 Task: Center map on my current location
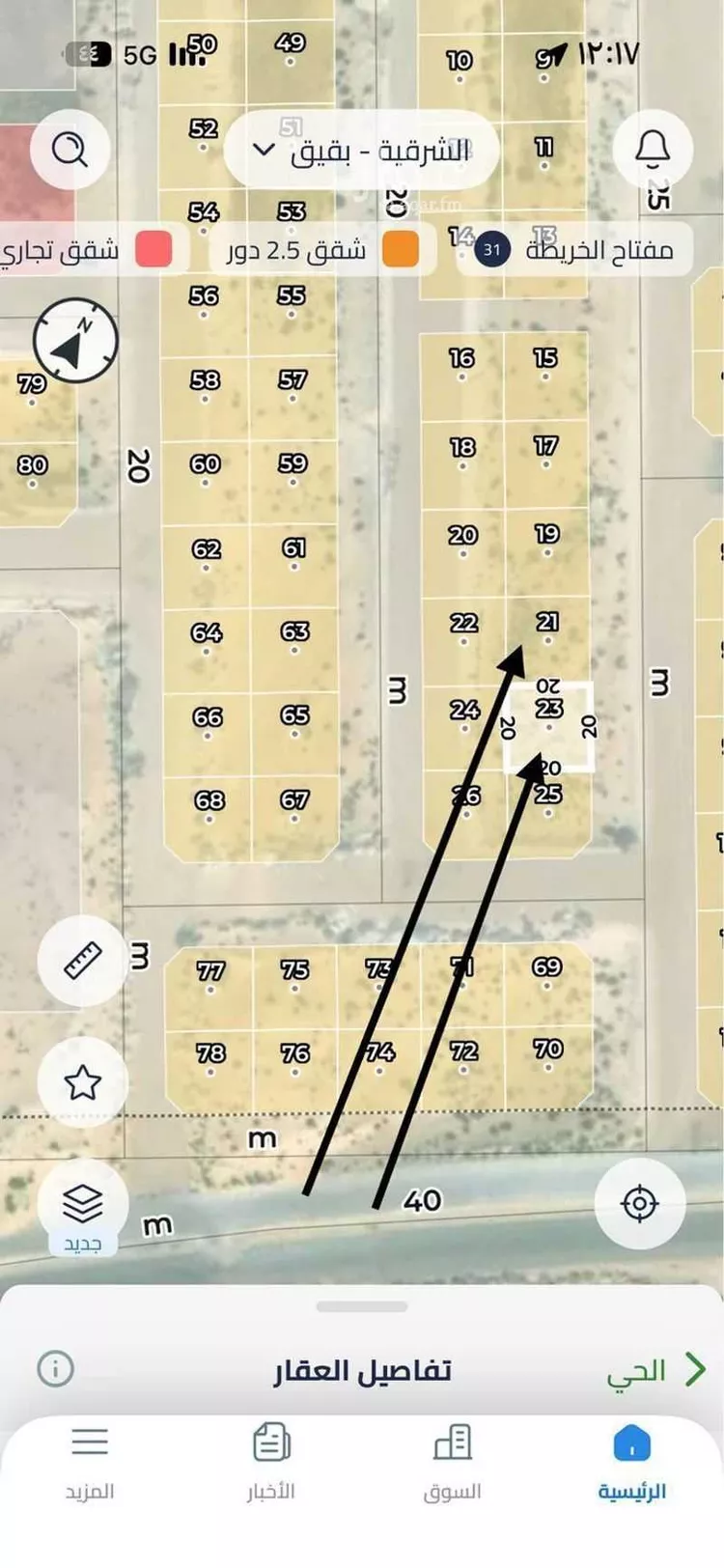639,1204
